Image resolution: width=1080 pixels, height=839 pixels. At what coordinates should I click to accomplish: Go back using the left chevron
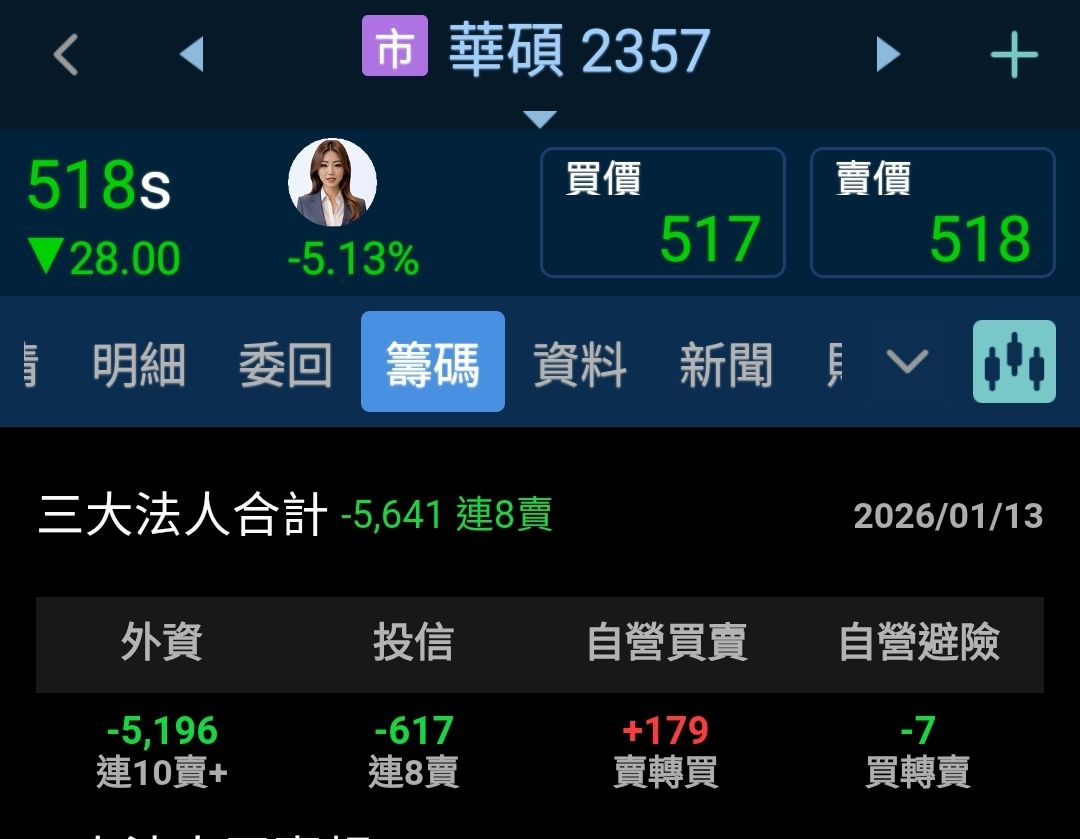[66, 54]
